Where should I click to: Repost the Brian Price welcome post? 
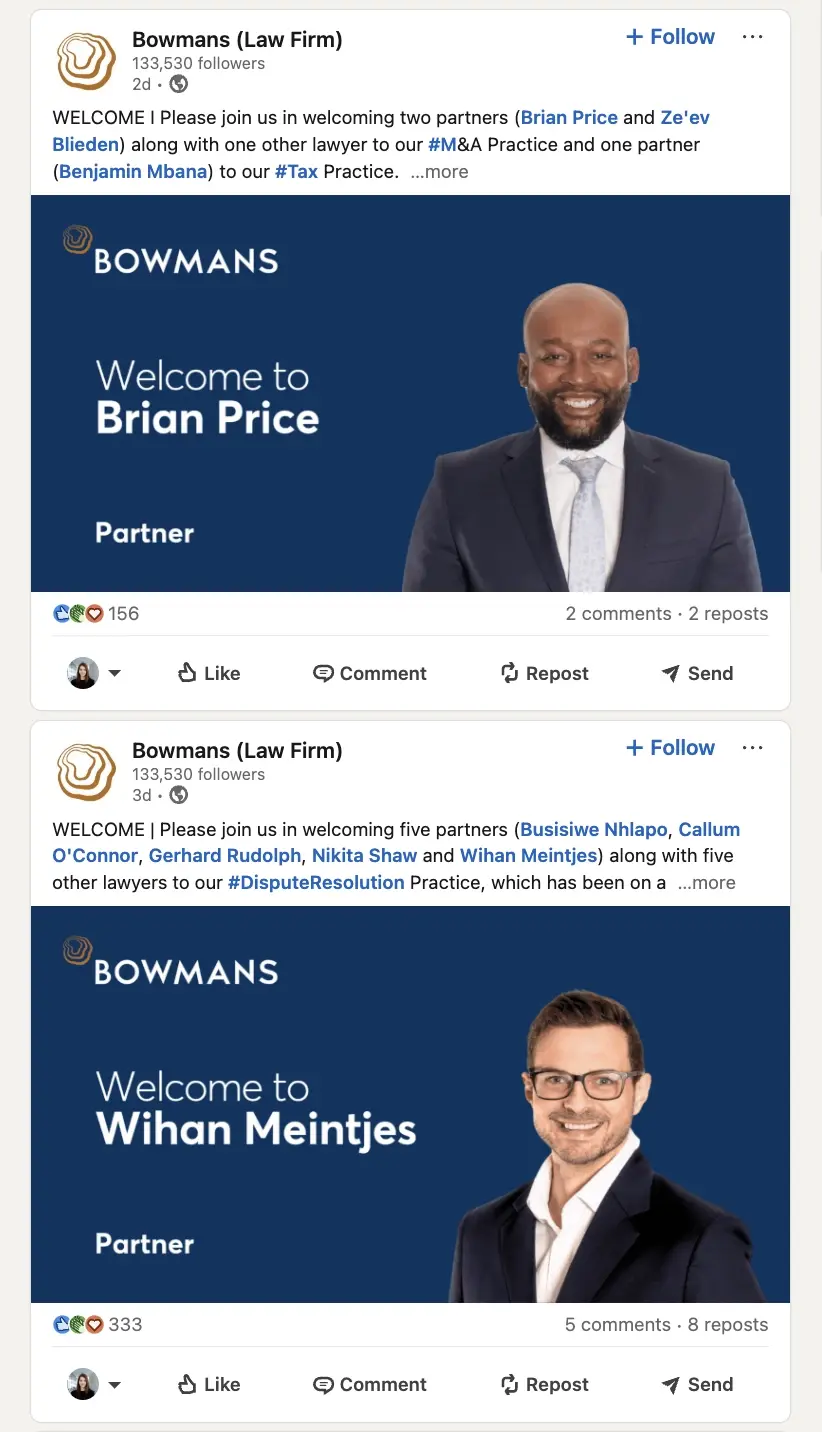coord(544,674)
